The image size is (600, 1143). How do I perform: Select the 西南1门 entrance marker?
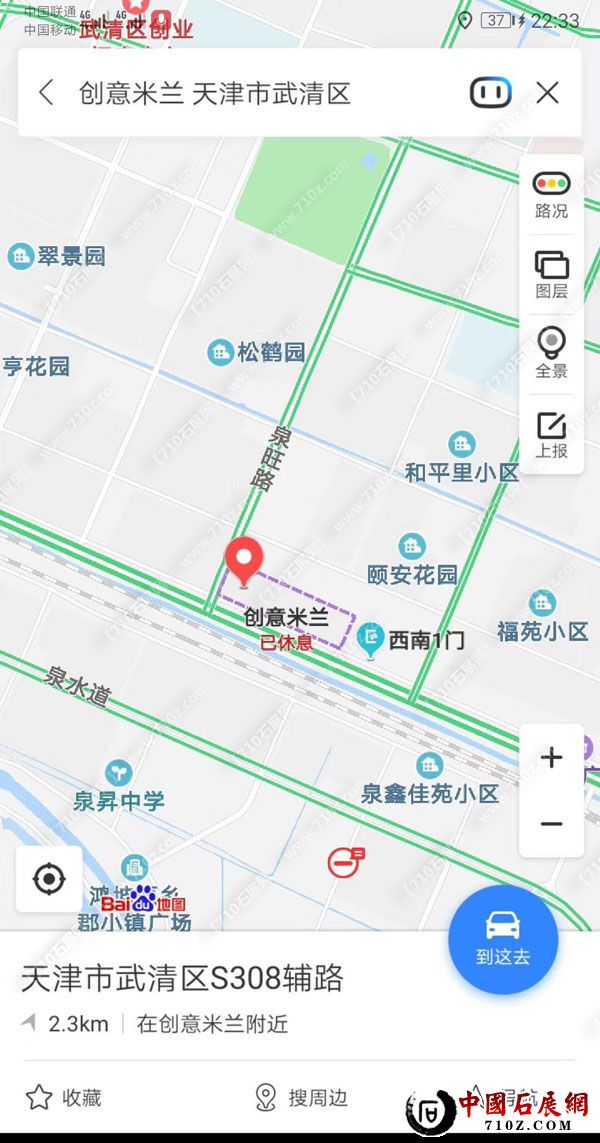(x=372, y=638)
